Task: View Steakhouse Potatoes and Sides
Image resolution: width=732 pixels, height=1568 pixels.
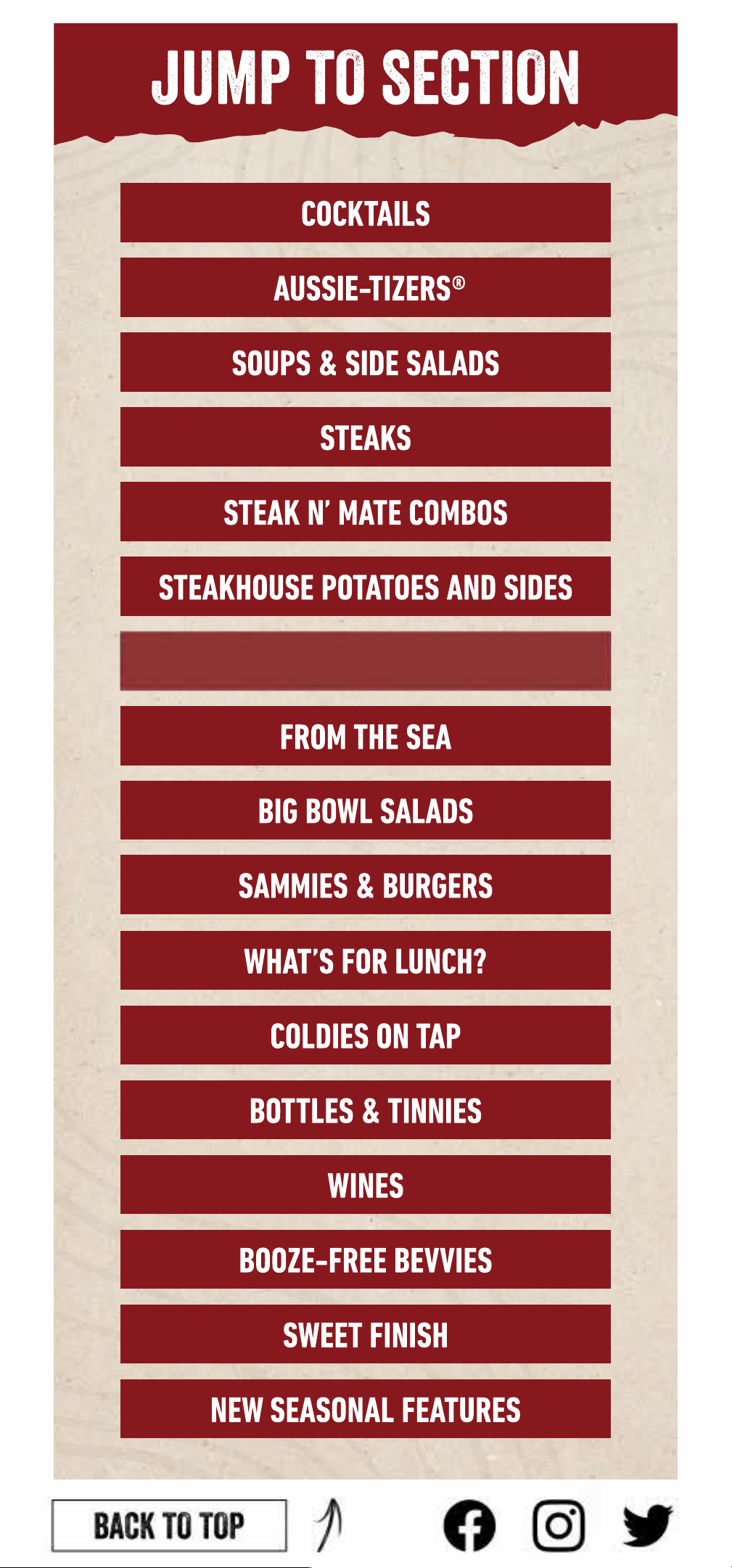Action: [365, 587]
